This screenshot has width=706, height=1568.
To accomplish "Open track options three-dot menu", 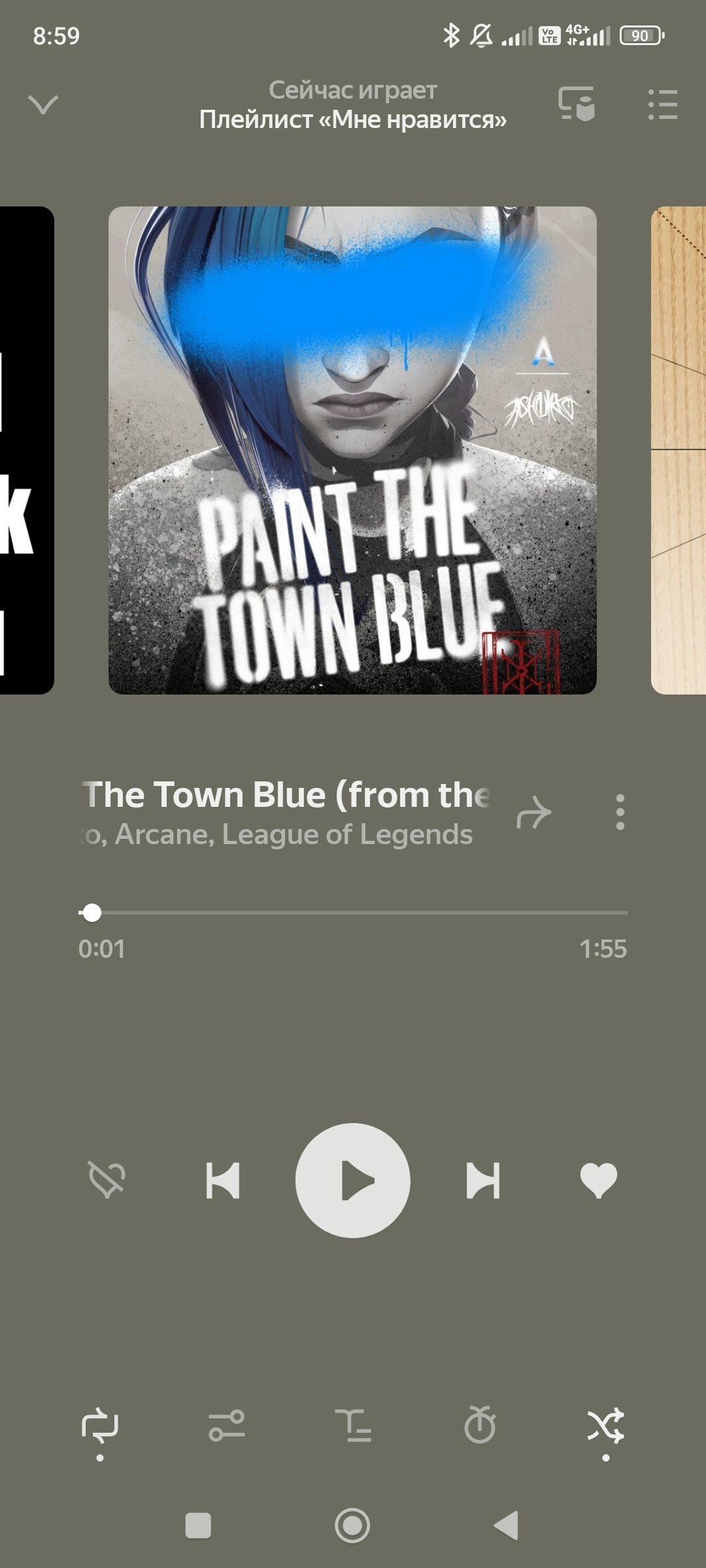I will coord(620,812).
